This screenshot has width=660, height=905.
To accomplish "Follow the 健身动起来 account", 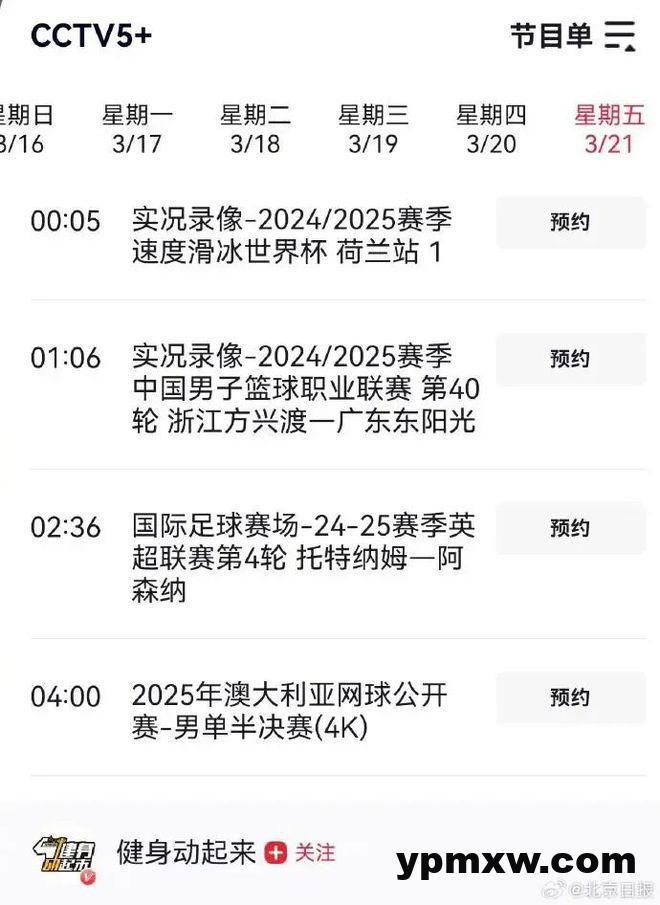I will pyautogui.click(x=301, y=853).
